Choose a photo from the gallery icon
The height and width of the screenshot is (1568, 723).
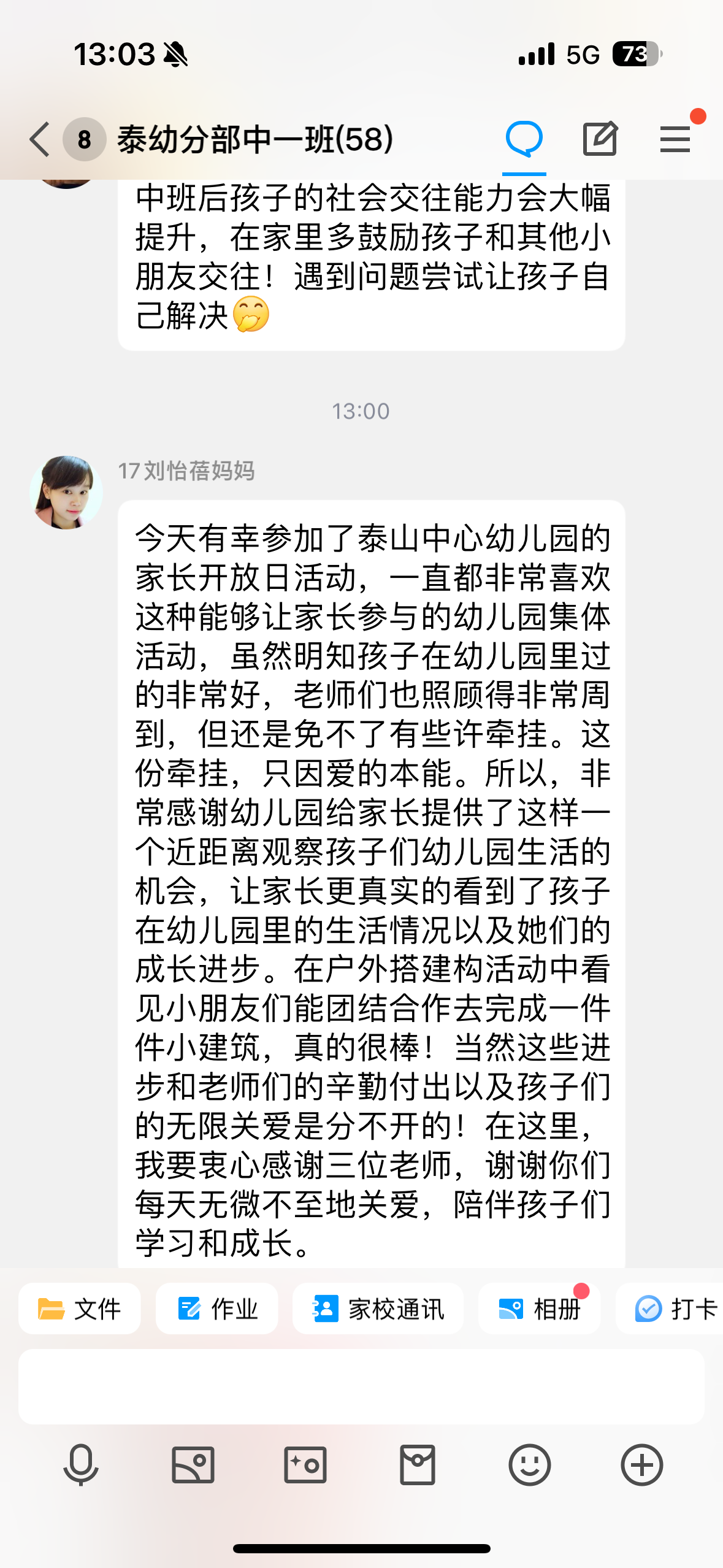[x=193, y=1465]
